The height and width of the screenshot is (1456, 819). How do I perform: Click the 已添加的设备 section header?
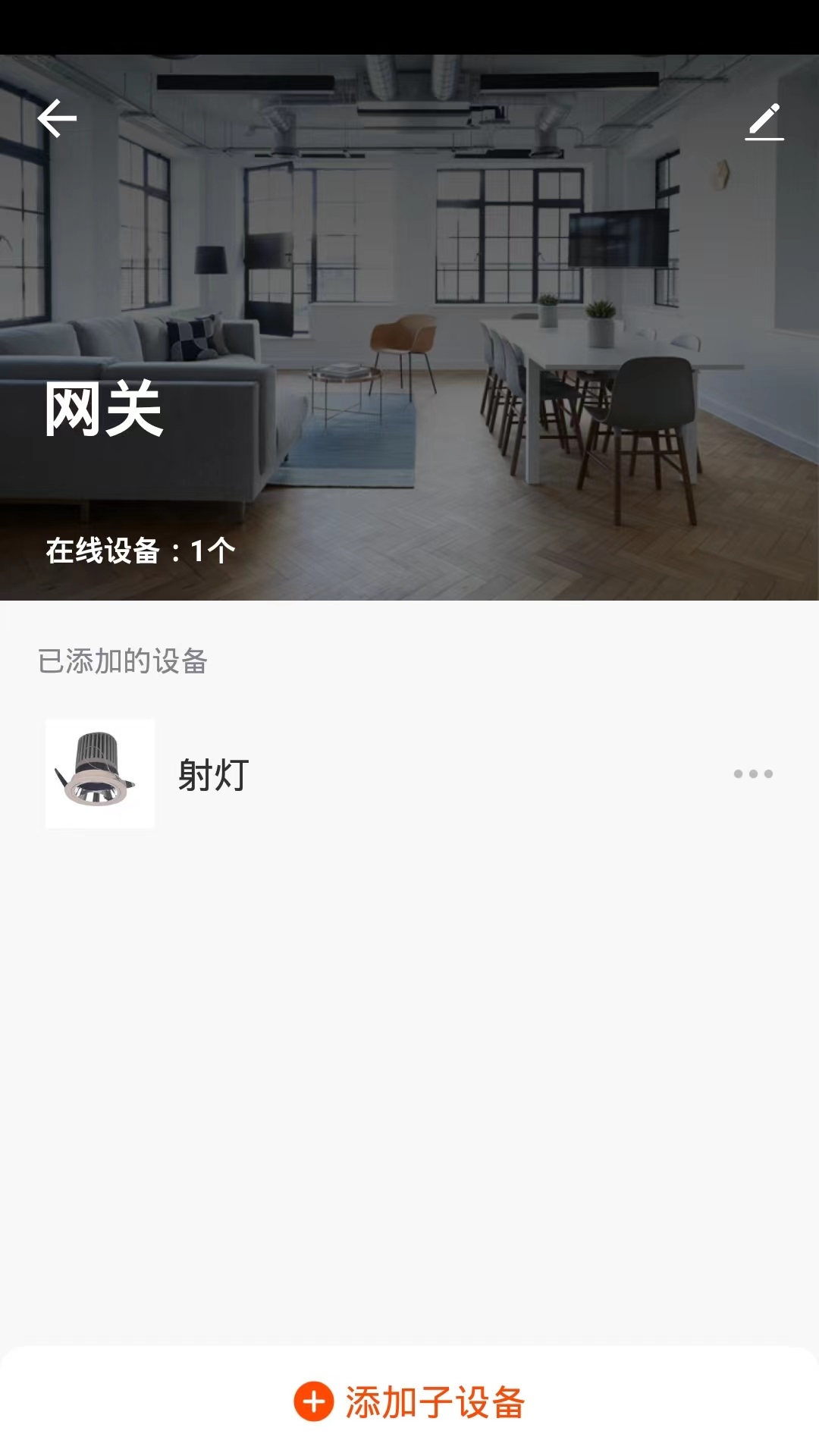[x=124, y=662]
